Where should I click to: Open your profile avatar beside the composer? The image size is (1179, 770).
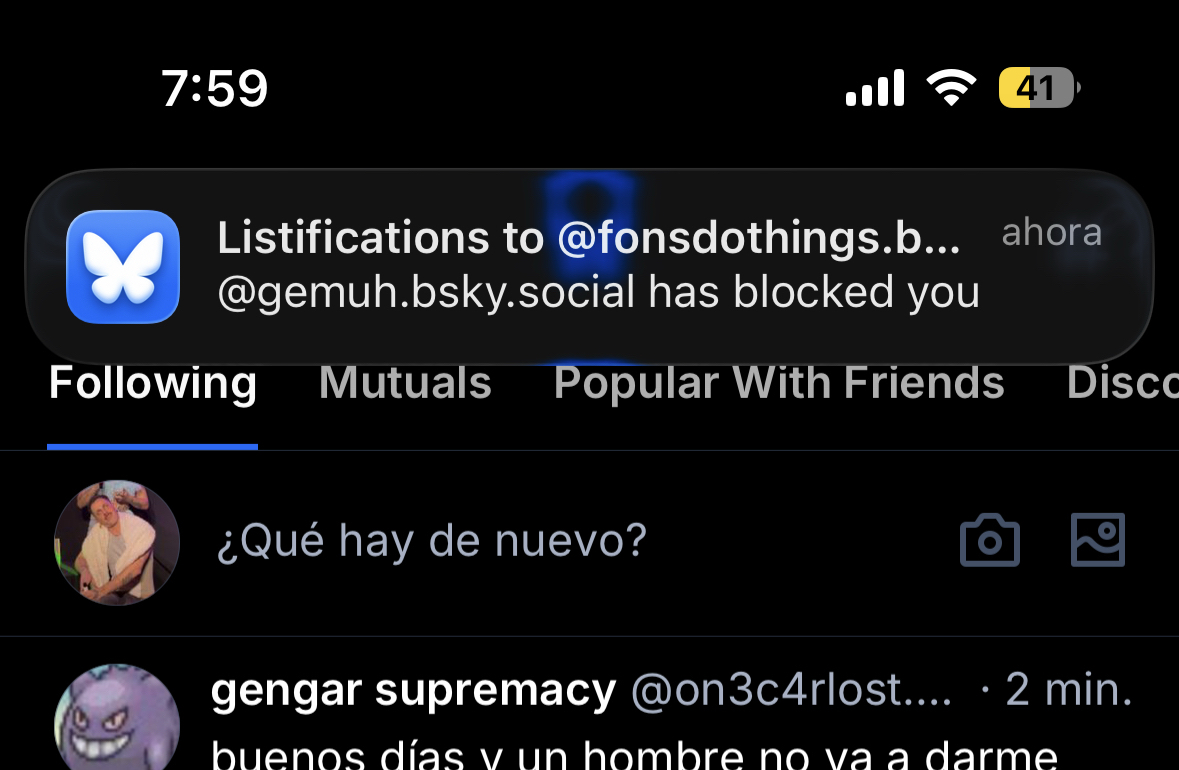(x=116, y=542)
